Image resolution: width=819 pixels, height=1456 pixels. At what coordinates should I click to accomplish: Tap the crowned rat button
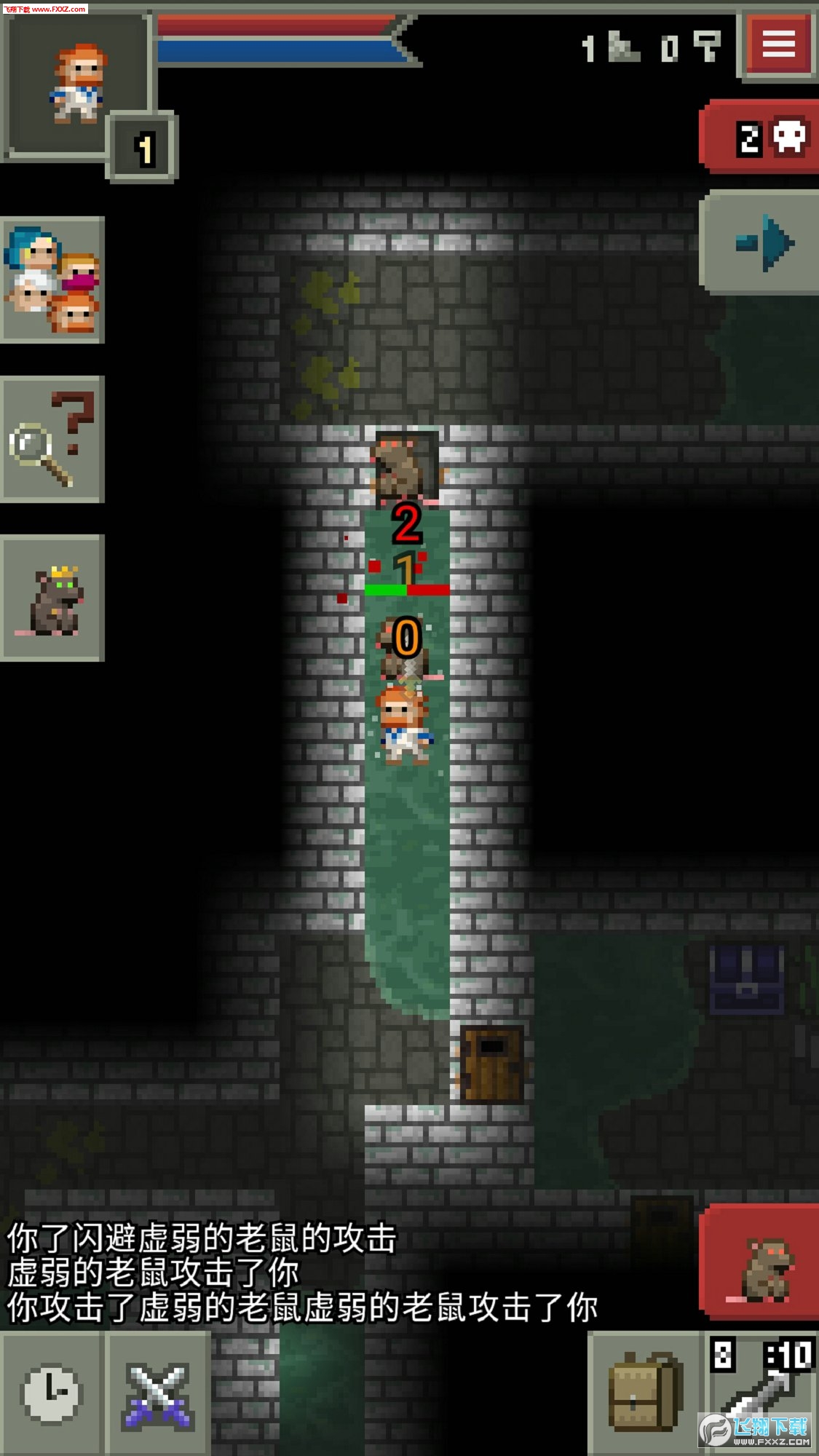(x=52, y=598)
